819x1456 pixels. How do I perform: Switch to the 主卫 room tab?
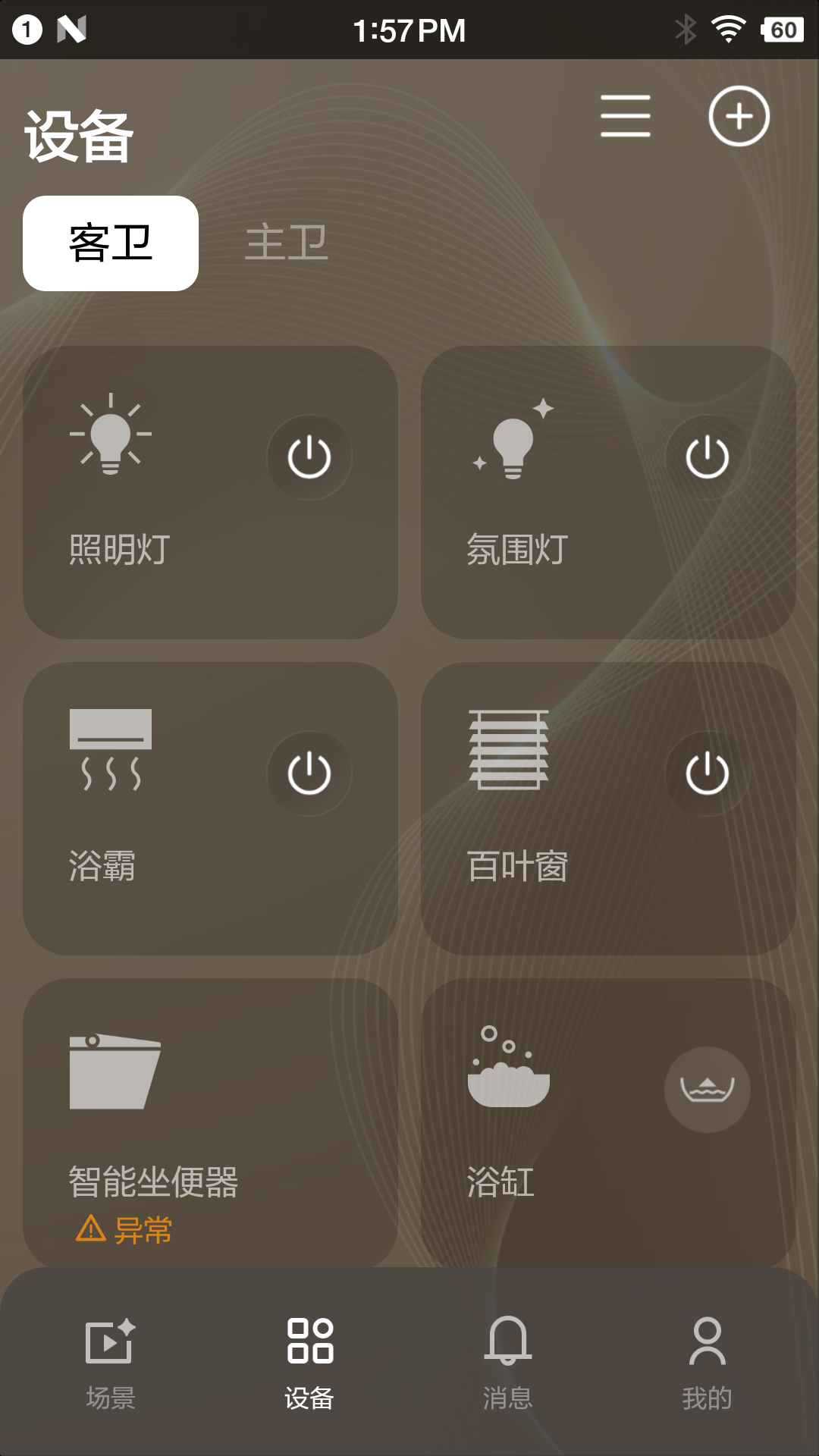pyautogui.click(x=286, y=243)
